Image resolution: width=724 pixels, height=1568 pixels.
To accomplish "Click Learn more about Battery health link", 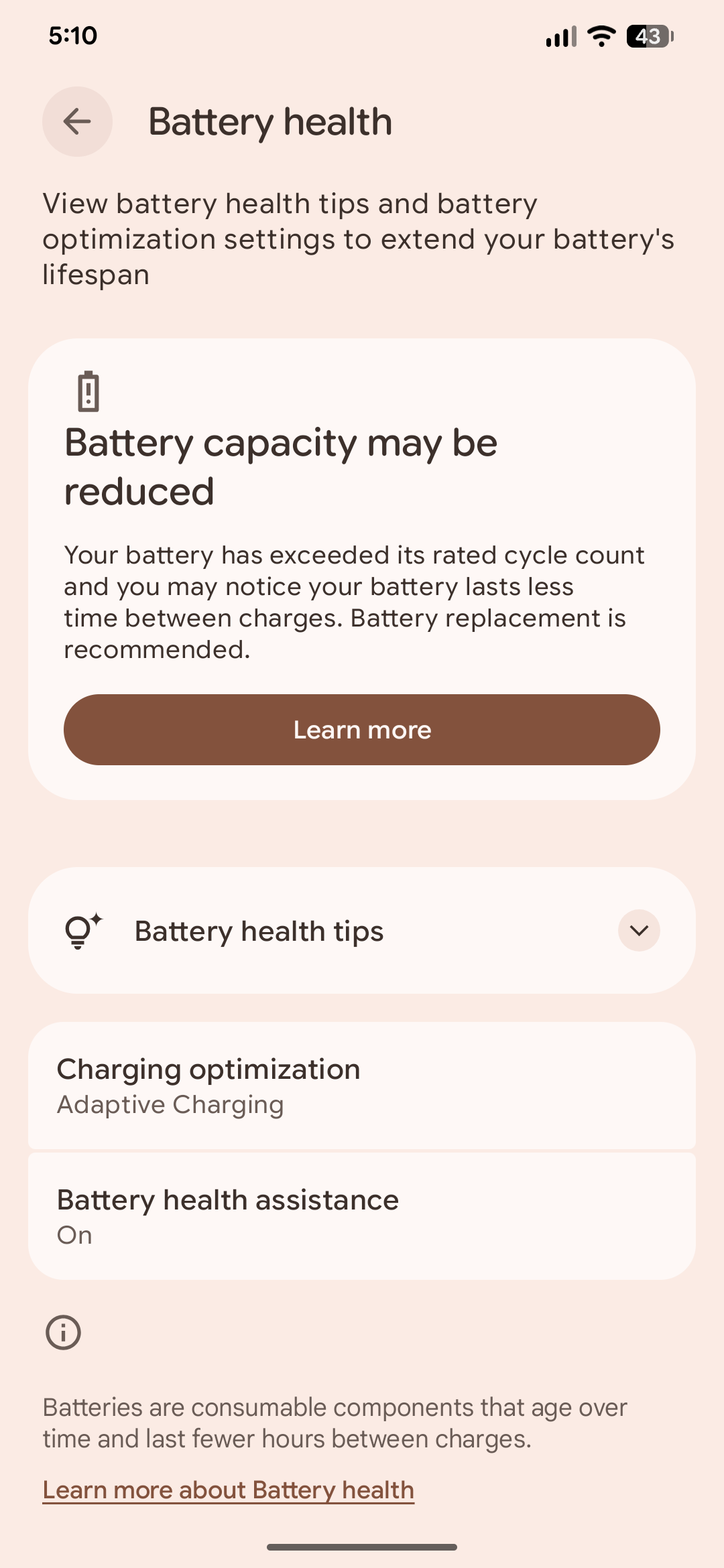I will (228, 1489).
